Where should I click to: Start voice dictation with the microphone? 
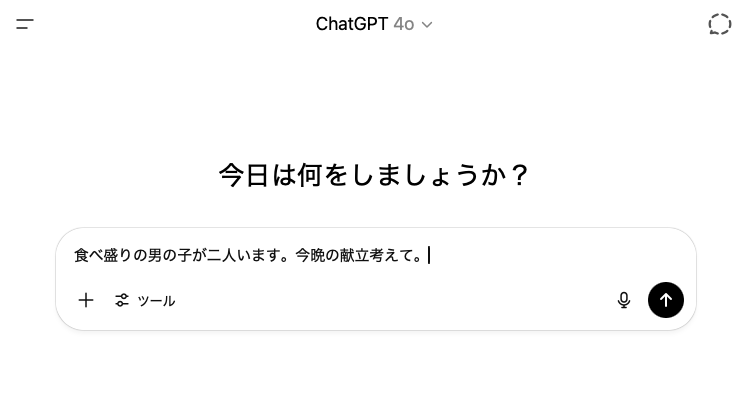point(624,300)
